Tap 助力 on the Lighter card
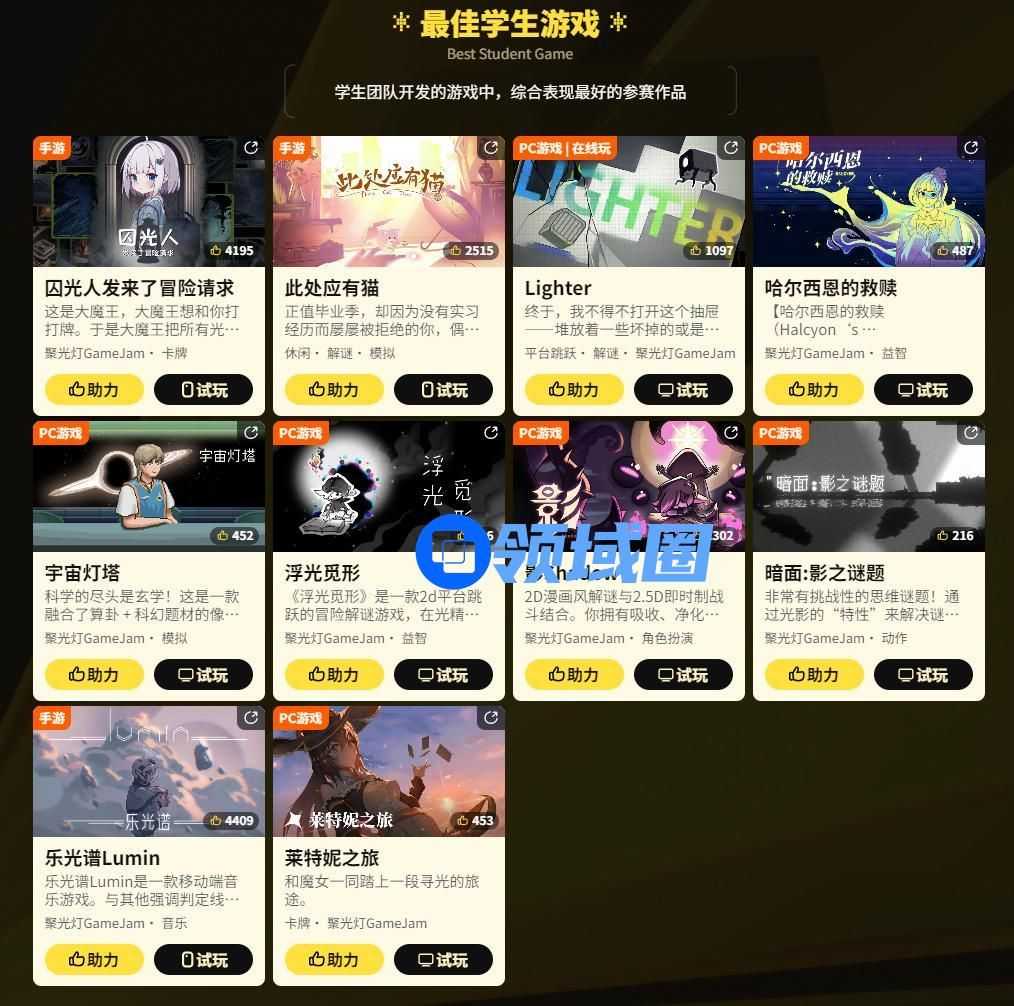 point(574,390)
